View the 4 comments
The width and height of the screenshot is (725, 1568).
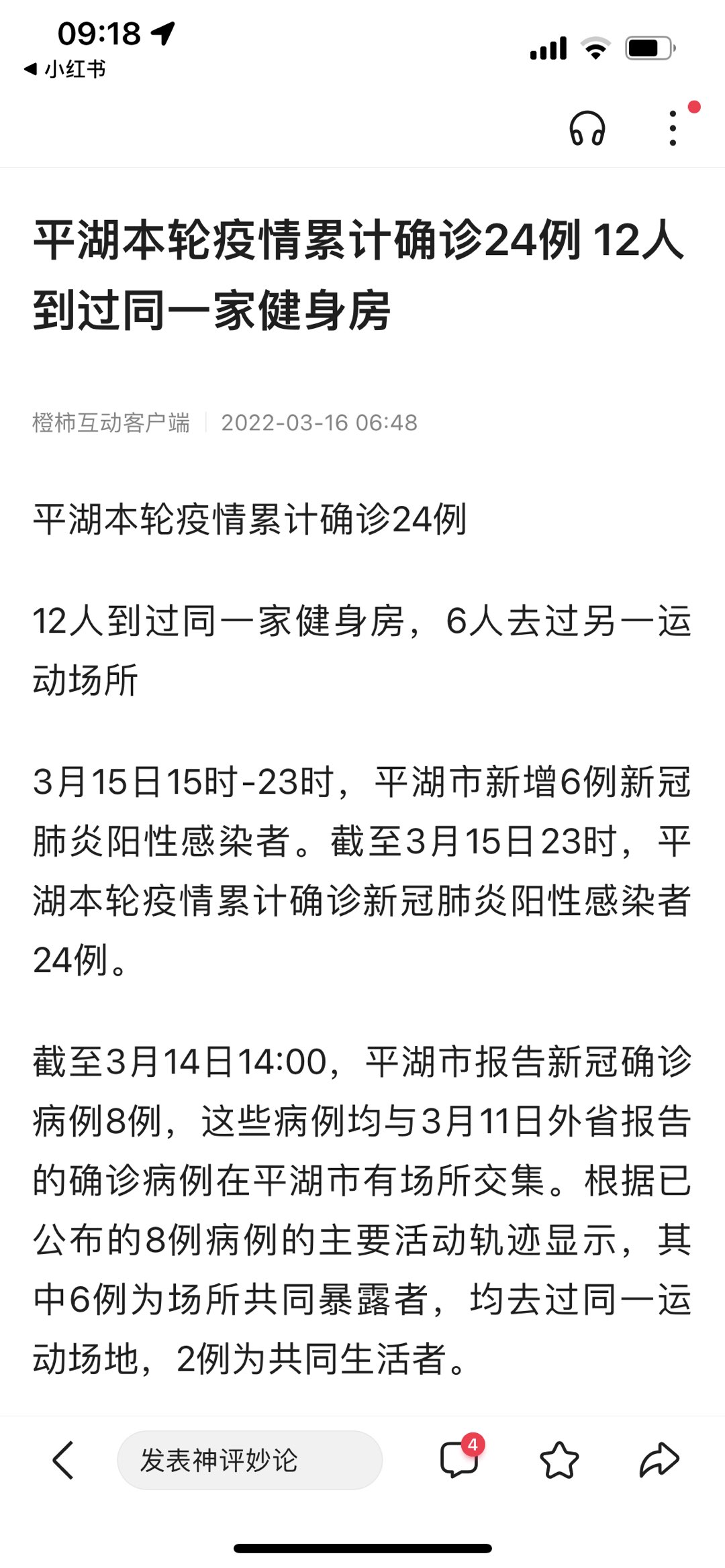(460, 1460)
